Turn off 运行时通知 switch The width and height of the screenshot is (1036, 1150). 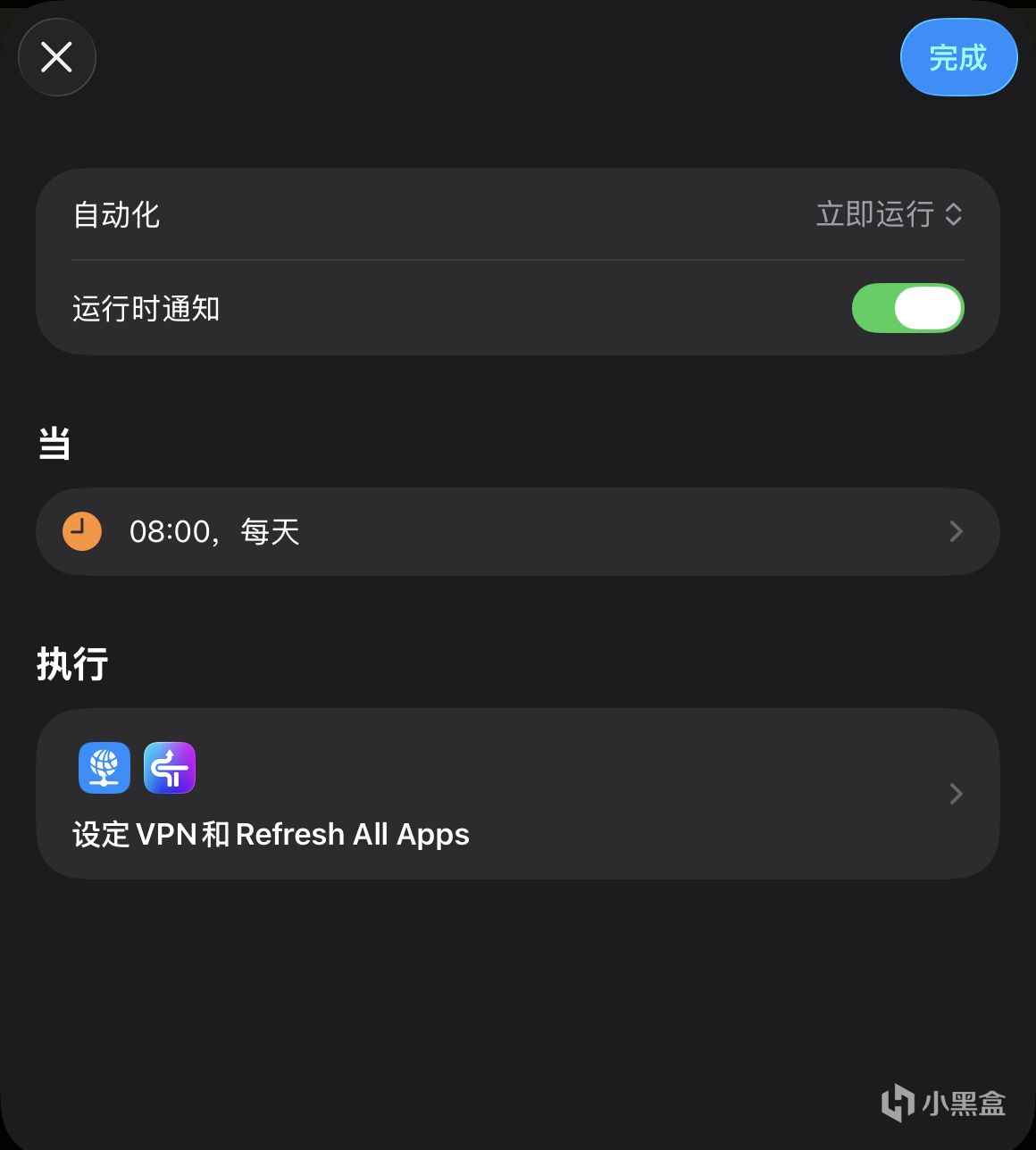pyautogui.click(x=907, y=308)
